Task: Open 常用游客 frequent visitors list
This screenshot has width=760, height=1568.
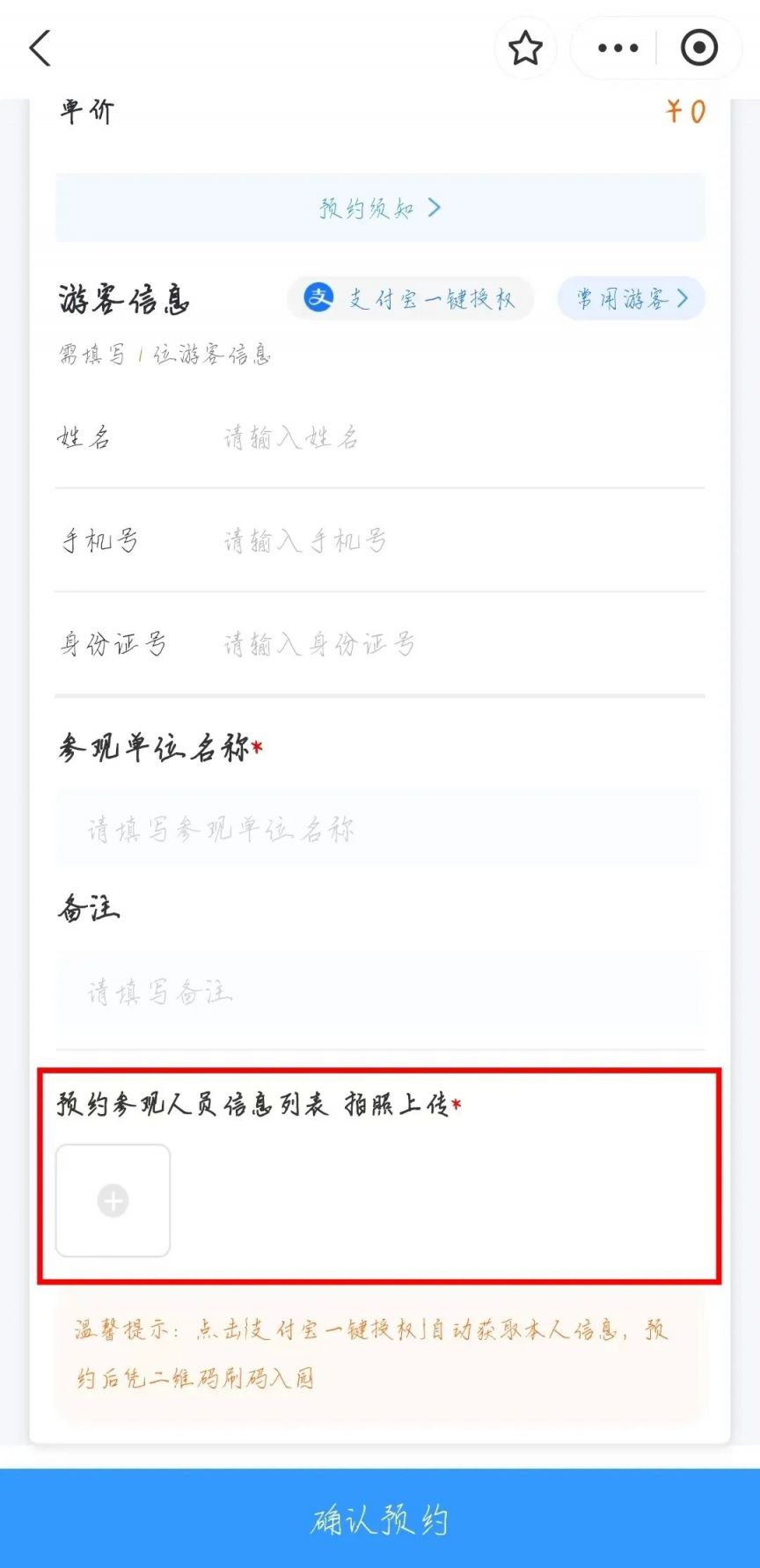Action: 631,299
